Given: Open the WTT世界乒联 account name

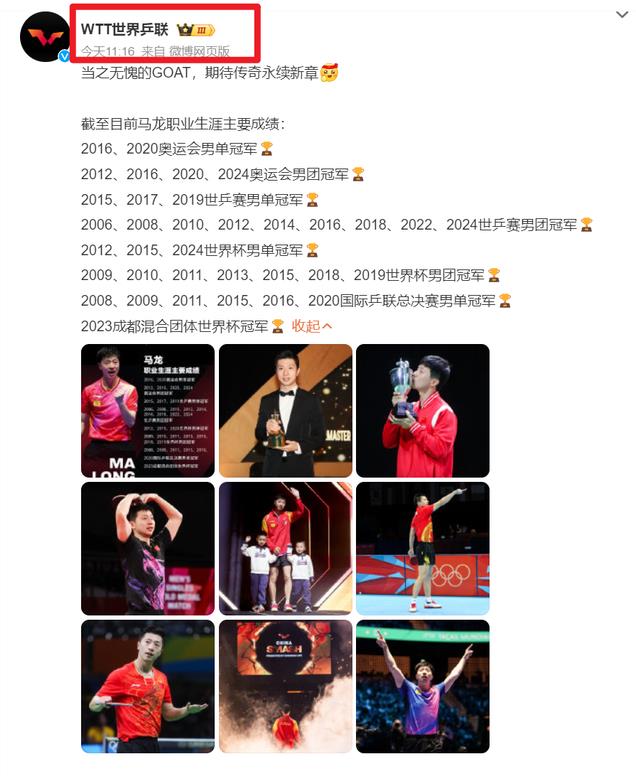Looking at the screenshot, I should pos(125,30).
